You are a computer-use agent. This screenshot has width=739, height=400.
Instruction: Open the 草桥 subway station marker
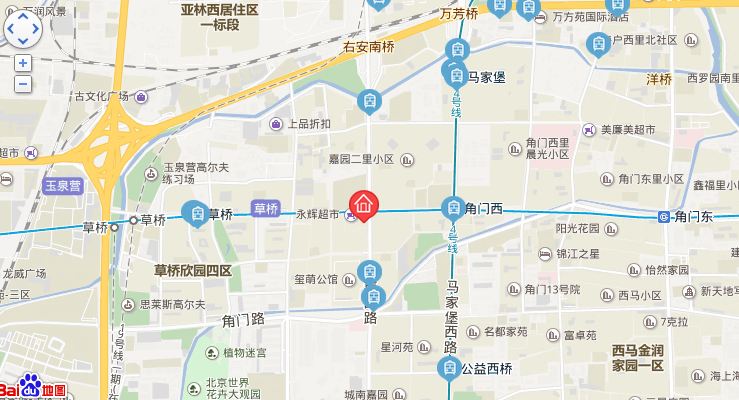tap(193, 212)
